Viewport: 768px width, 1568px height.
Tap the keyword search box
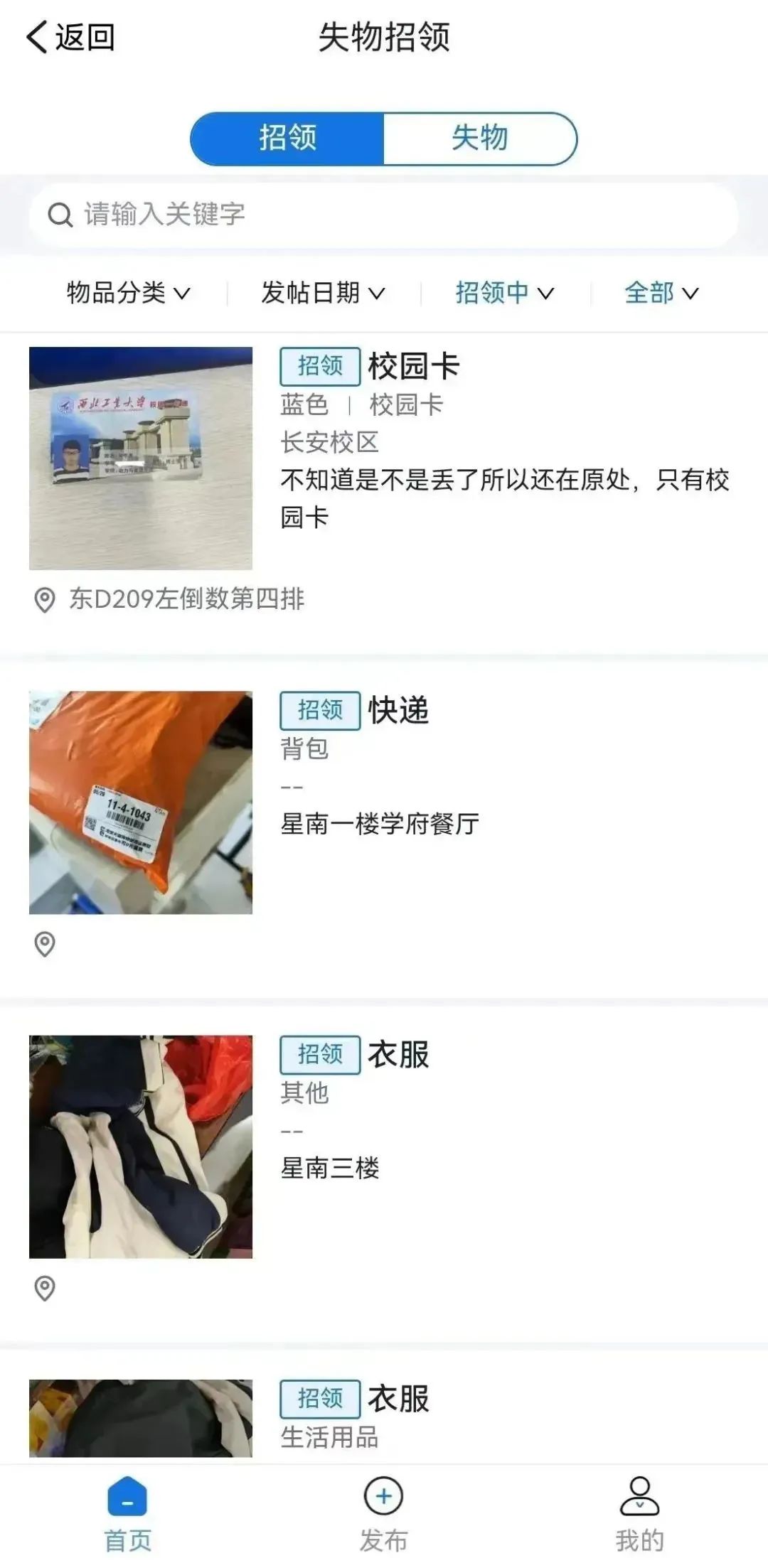[384, 215]
